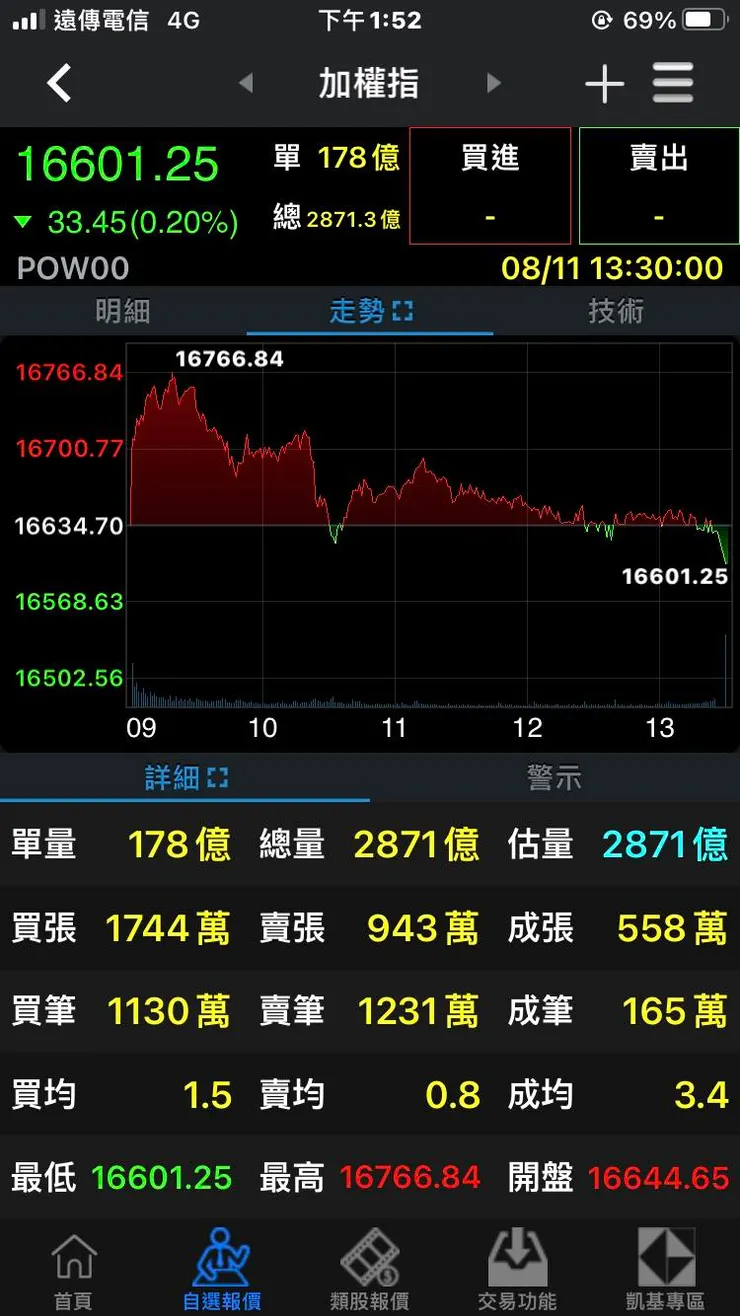The height and width of the screenshot is (1316, 740).
Task: Open the home 首頁 icon
Action: pos(70,1265)
